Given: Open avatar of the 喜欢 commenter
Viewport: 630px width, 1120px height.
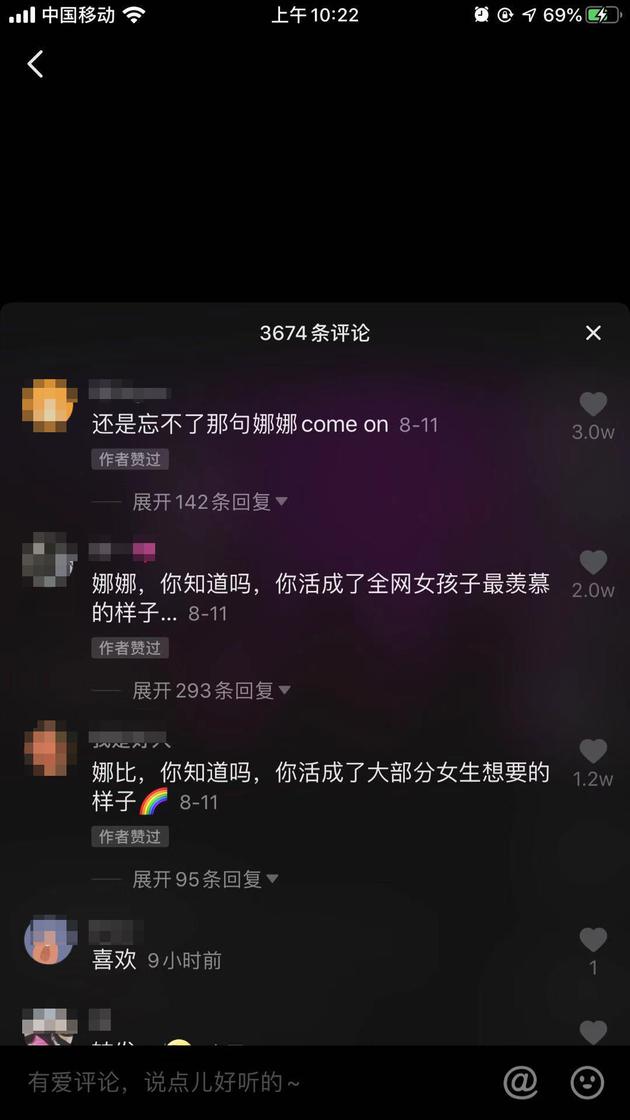Looking at the screenshot, I should (x=48, y=940).
